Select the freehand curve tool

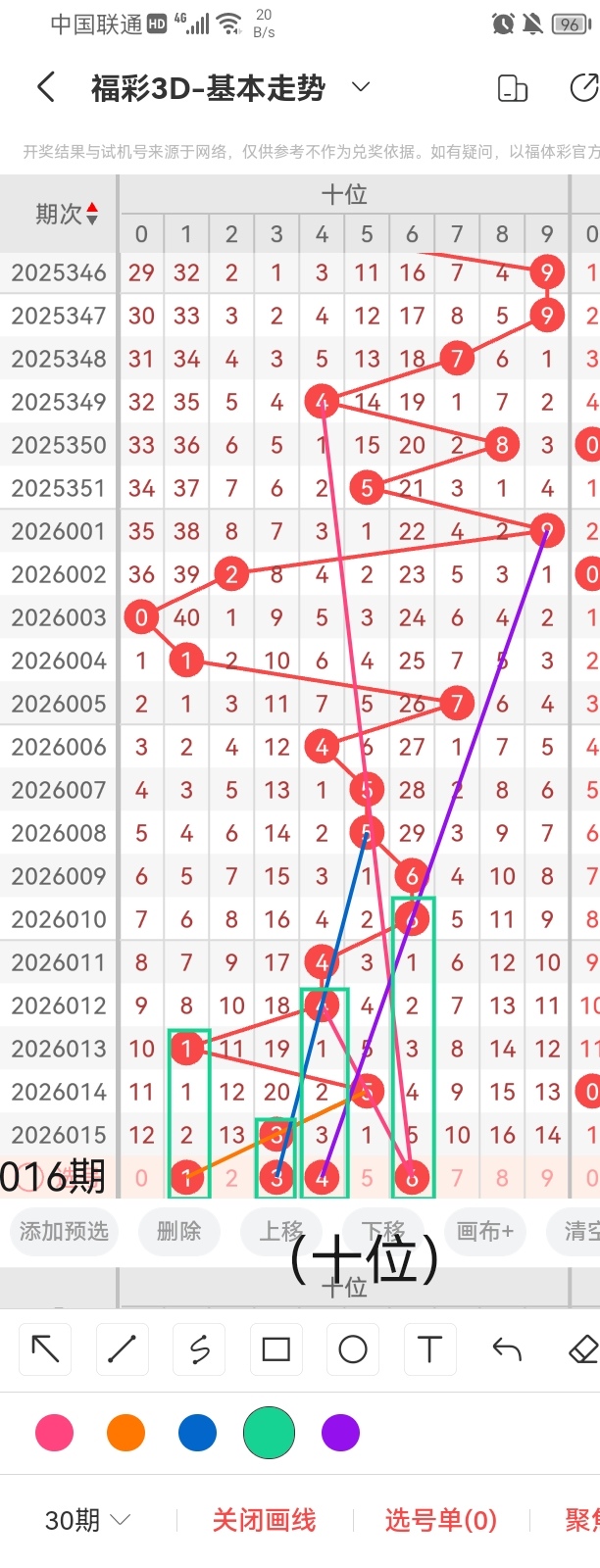[199, 1349]
